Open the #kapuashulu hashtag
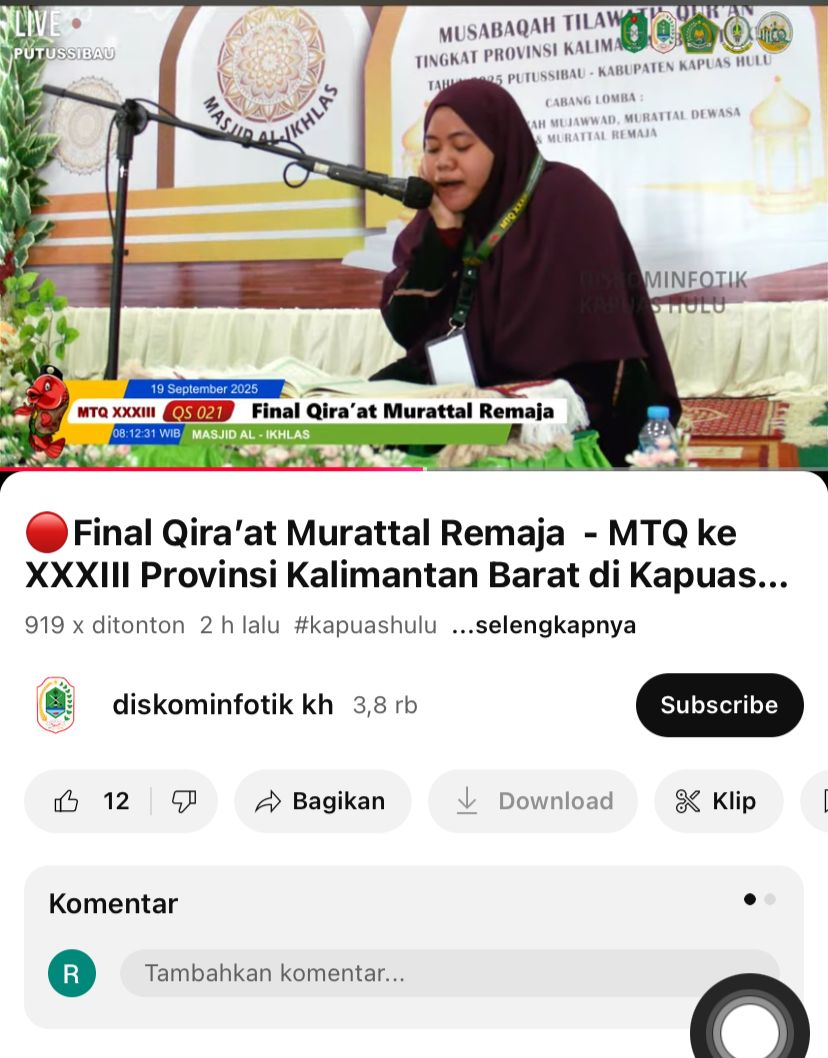 click(x=365, y=626)
